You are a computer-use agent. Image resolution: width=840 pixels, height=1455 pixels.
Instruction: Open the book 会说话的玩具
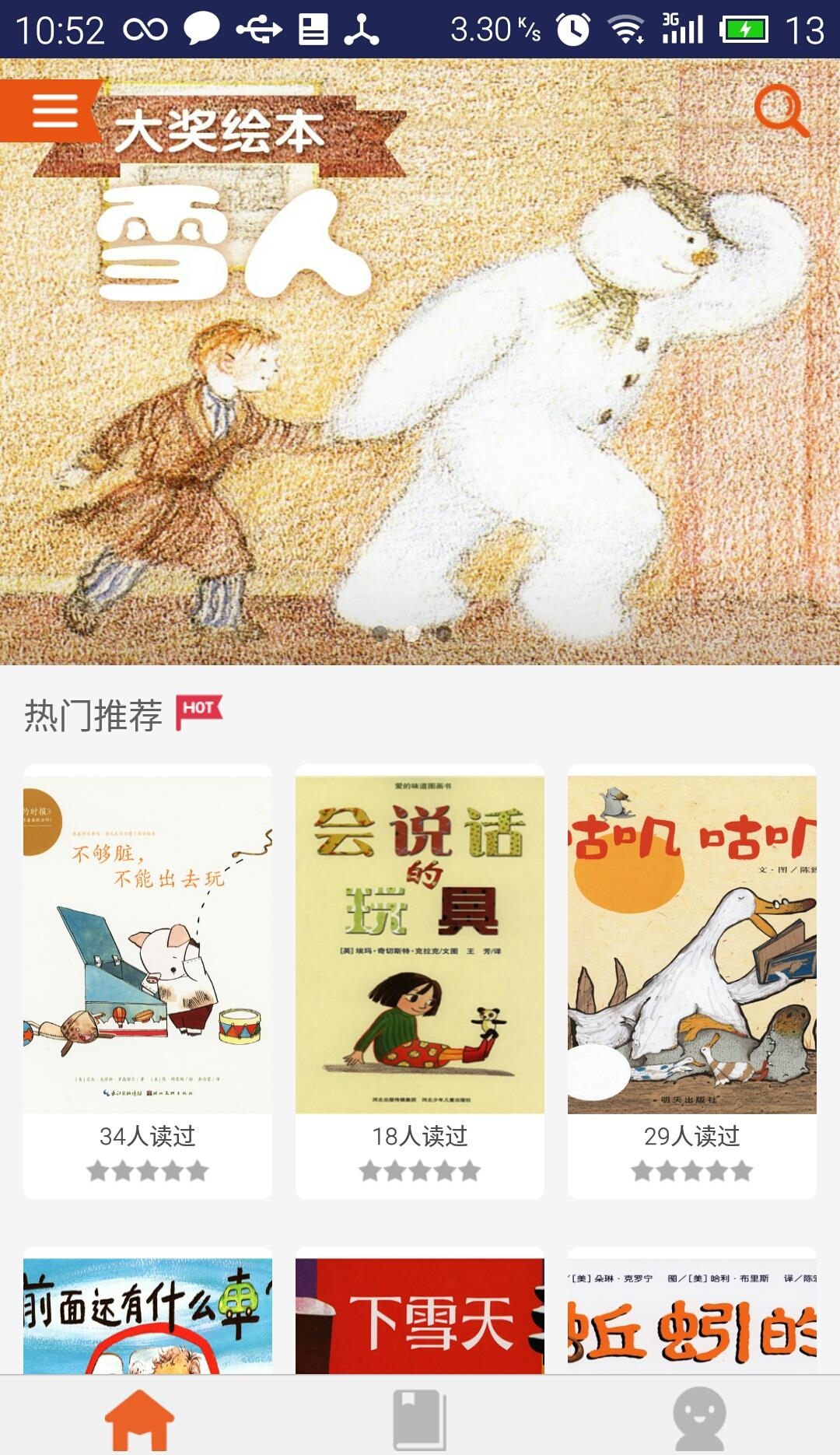click(420, 945)
